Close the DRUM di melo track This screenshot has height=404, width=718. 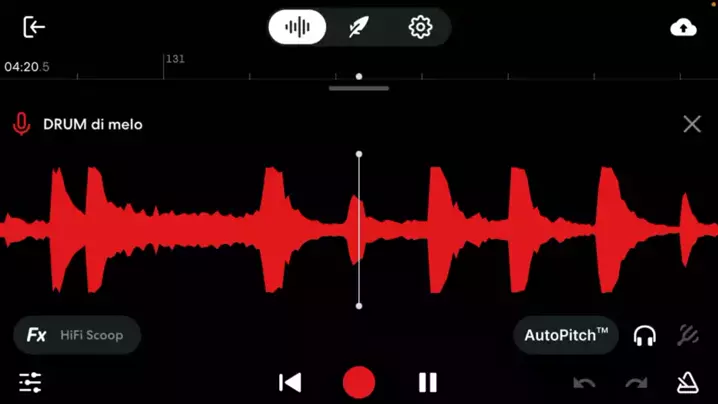[691, 124]
